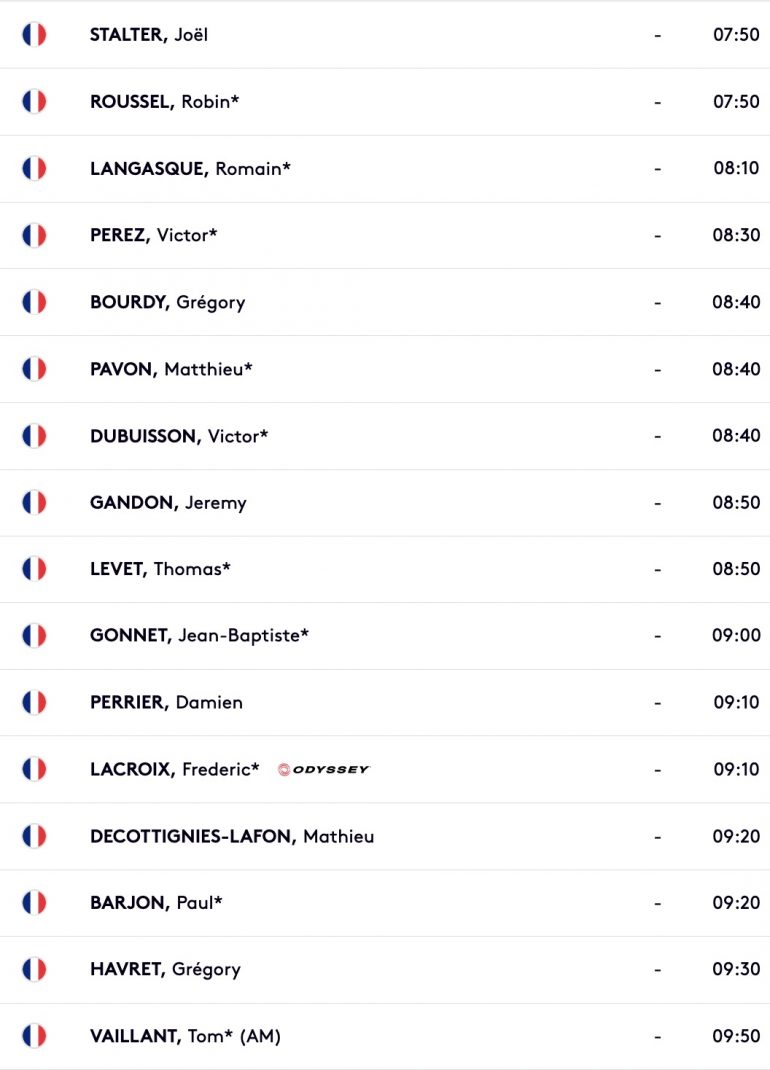
Task: Open Jean-Baptiste Gonnet's row
Action: (199, 636)
